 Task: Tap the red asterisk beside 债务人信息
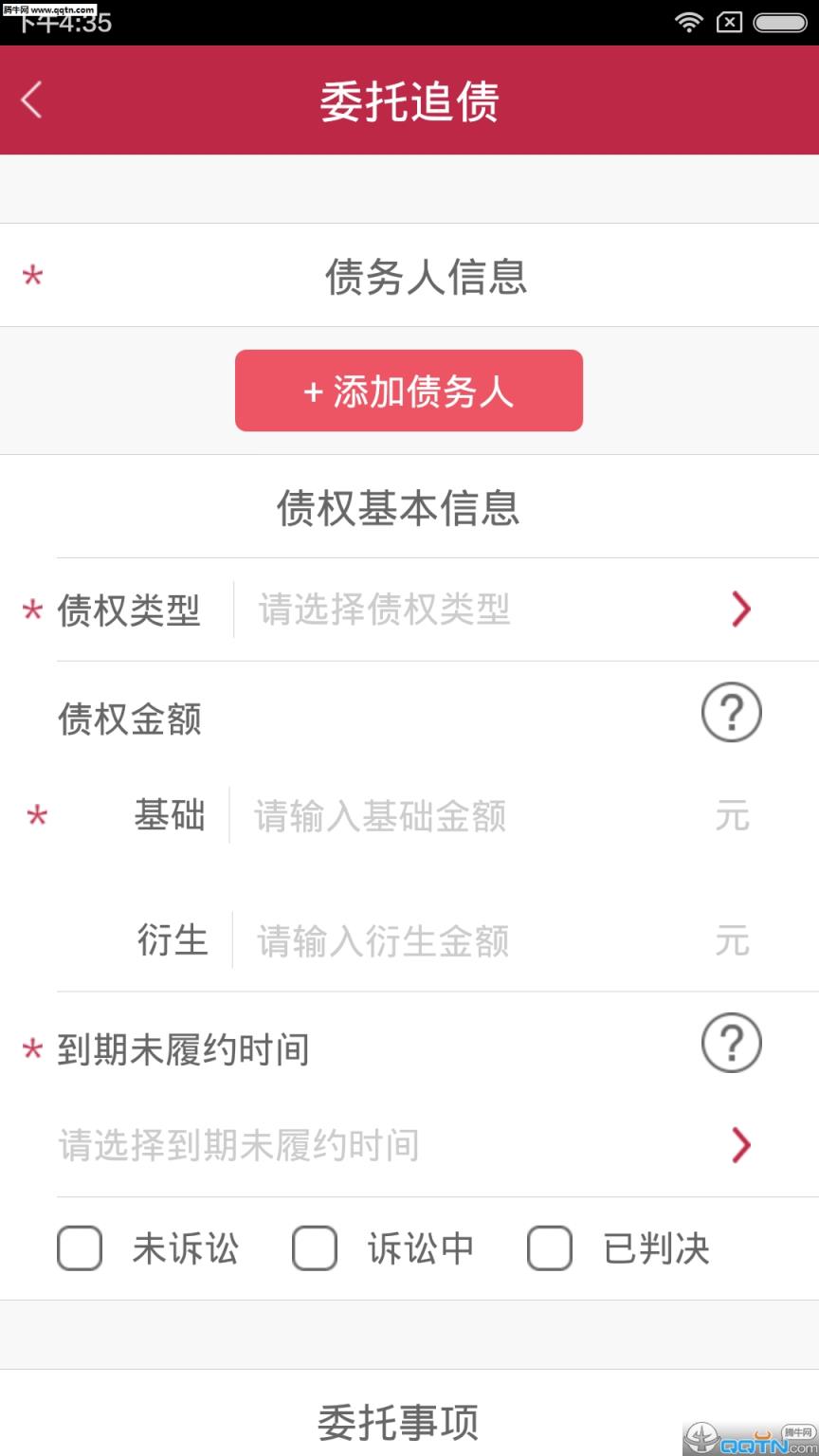point(32,276)
